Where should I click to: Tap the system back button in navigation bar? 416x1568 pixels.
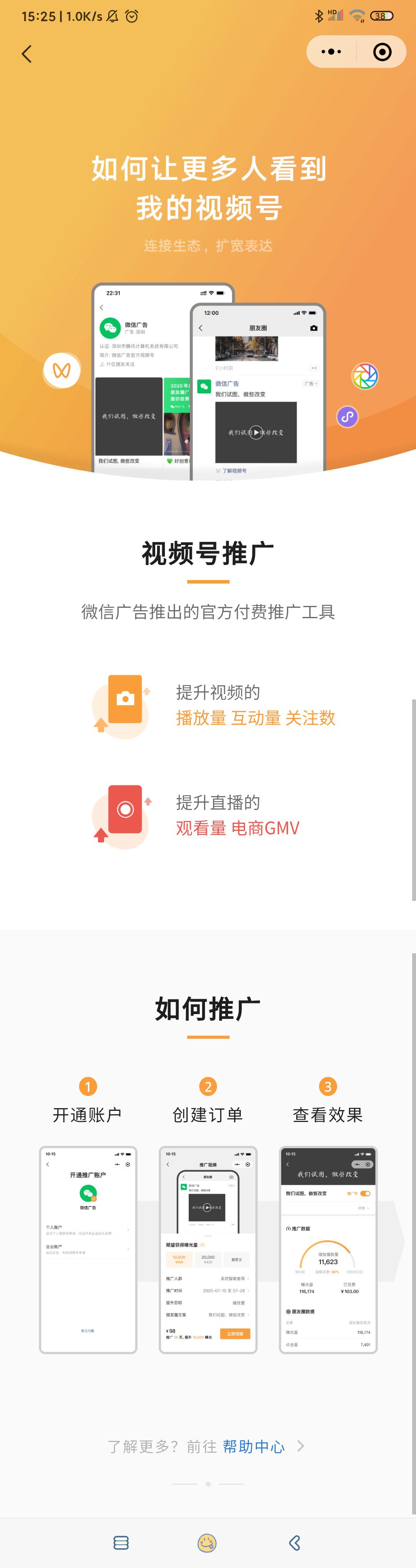[295, 1542]
